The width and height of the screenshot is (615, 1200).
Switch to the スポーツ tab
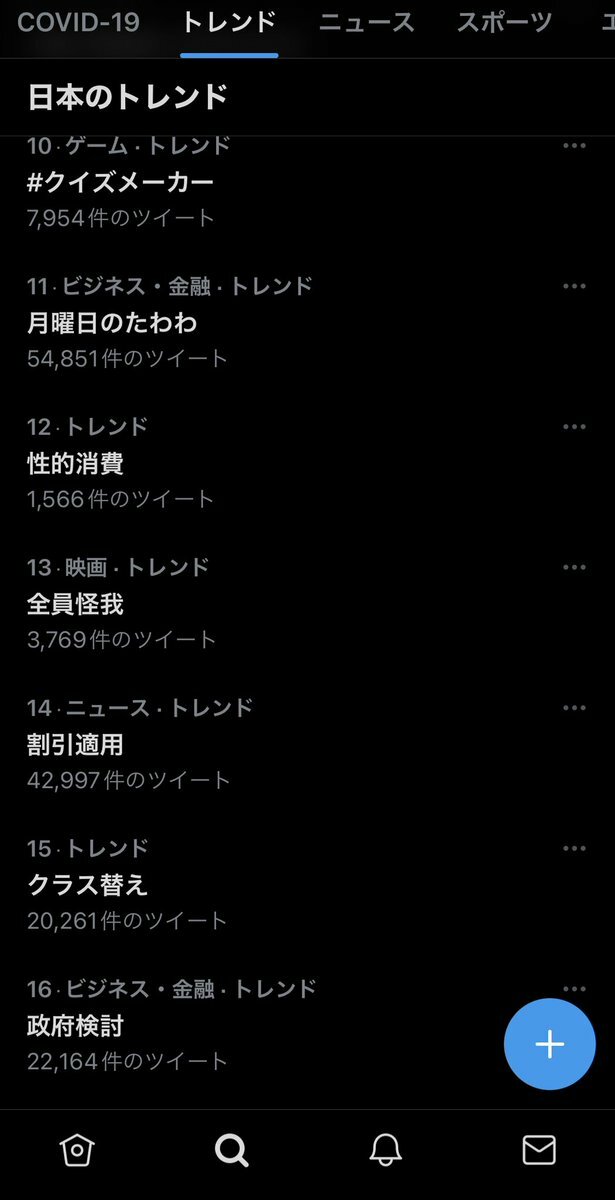pyautogui.click(x=504, y=22)
